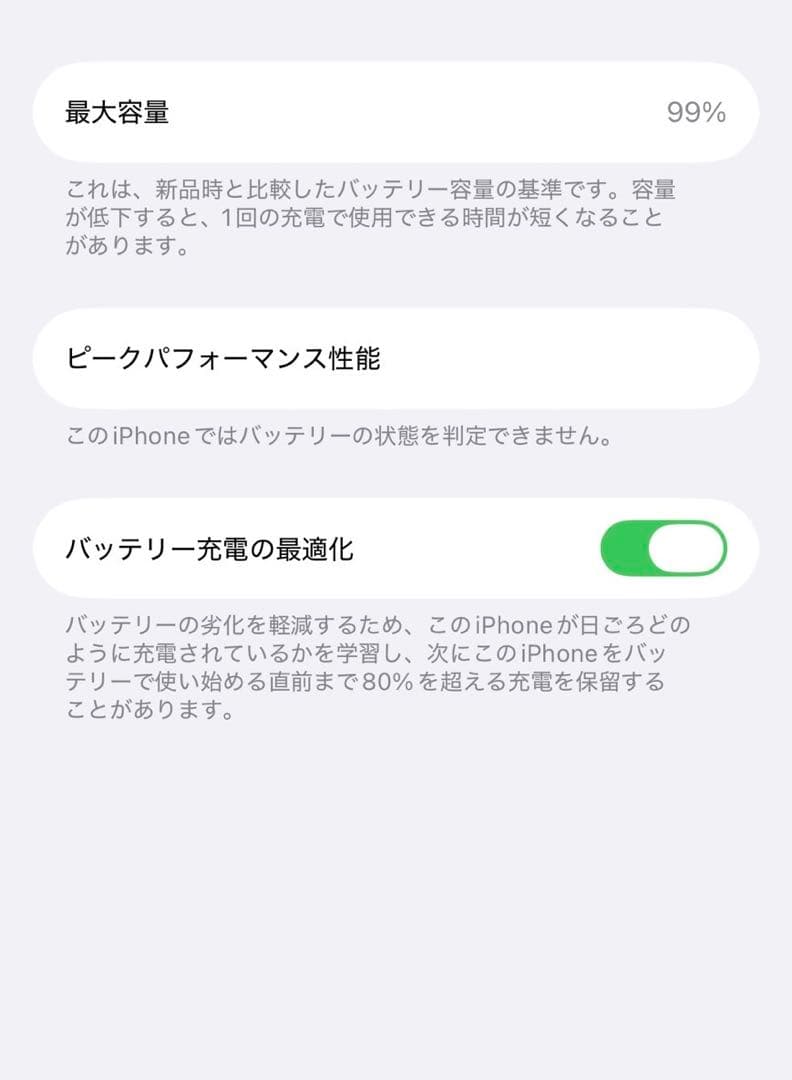792x1080 pixels.
Task: Tap the right side of capacity row
Action: (692, 114)
